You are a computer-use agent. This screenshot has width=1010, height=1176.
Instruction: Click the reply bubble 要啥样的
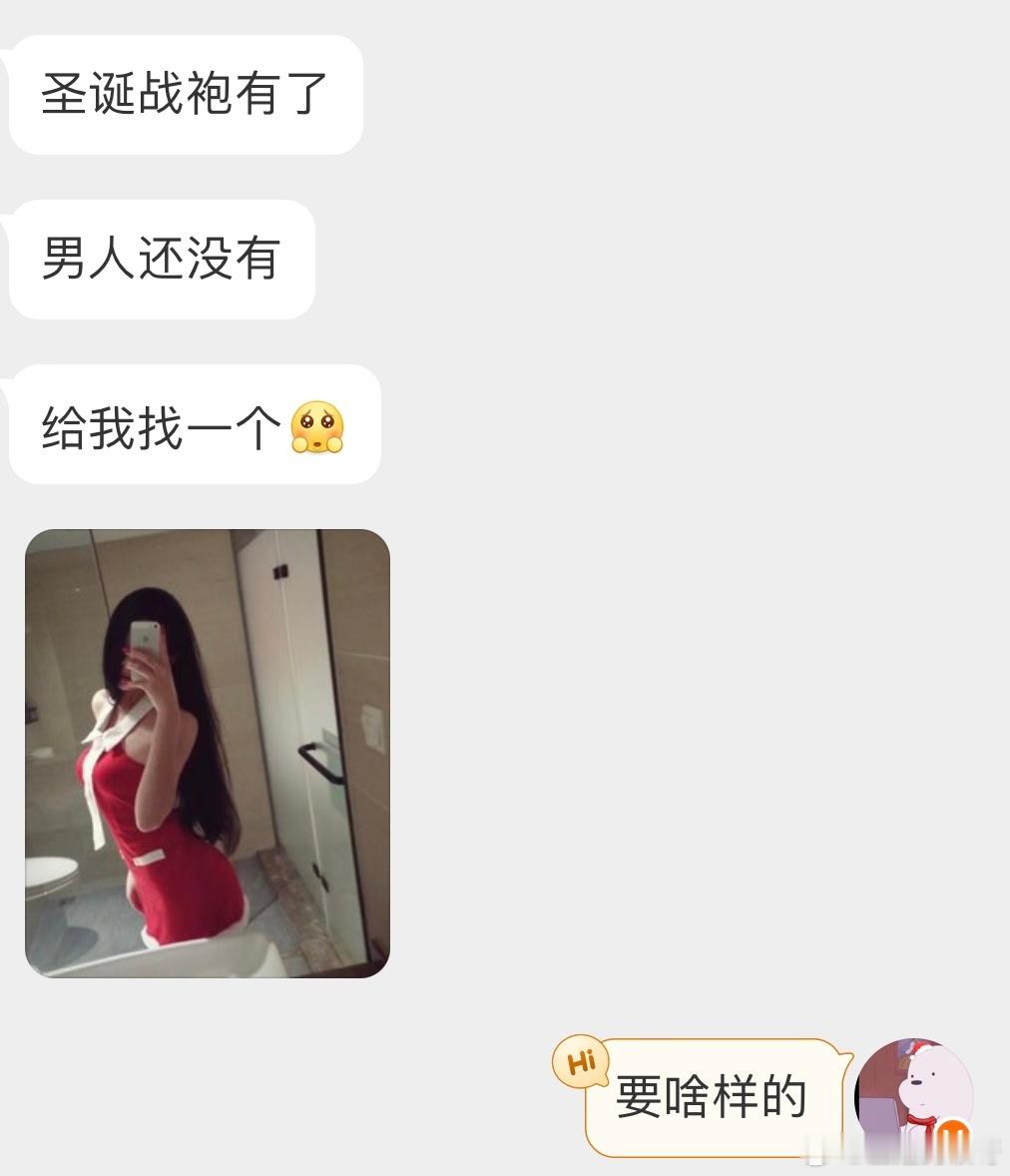[x=719, y=1094]
